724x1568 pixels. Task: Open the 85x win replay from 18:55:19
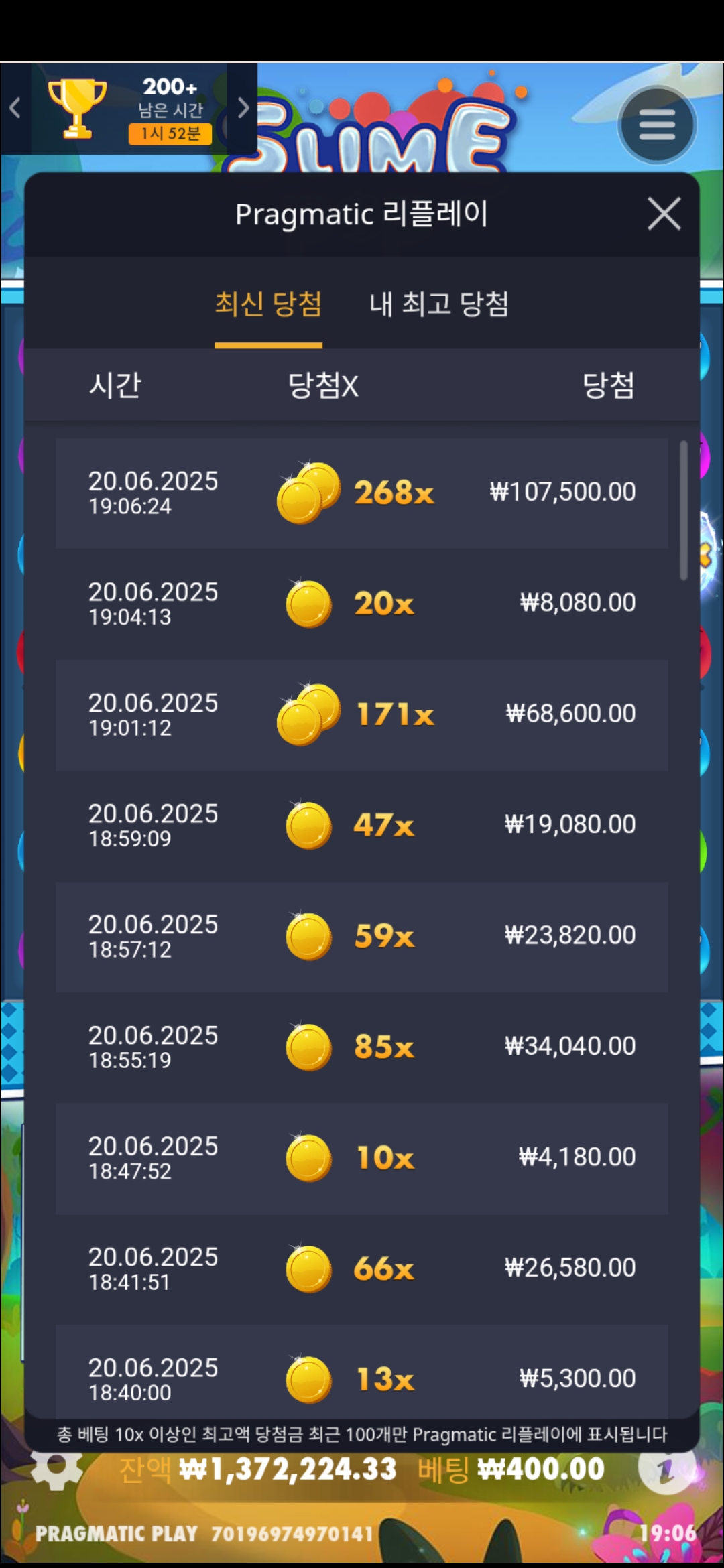361,1047
